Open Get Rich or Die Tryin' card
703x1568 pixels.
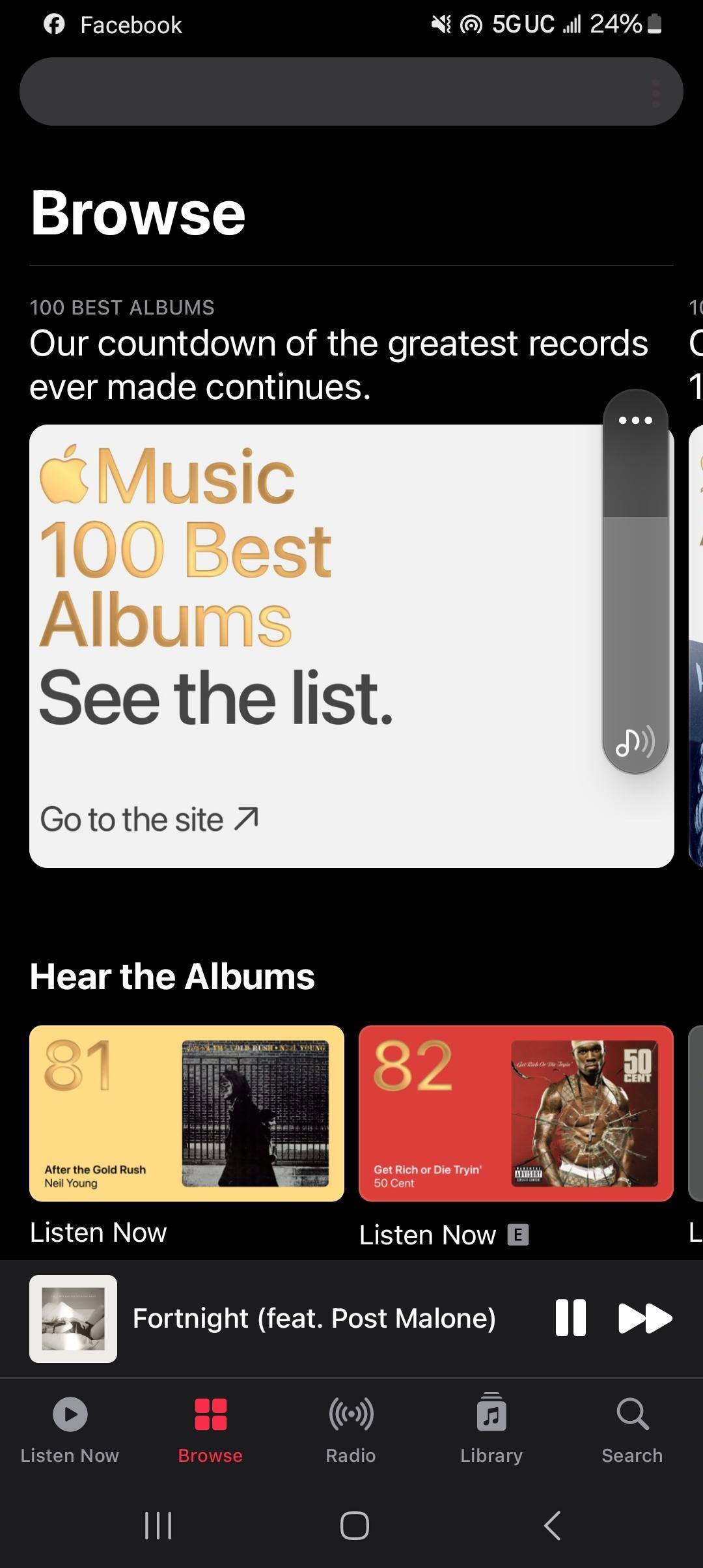(516, 1113)
